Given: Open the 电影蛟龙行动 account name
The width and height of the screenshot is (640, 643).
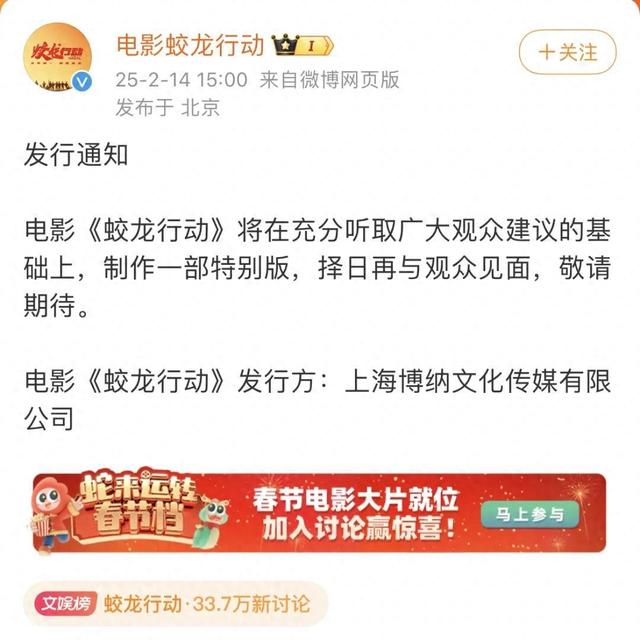Looking at the screenshot, I should (x=191, y=45).
